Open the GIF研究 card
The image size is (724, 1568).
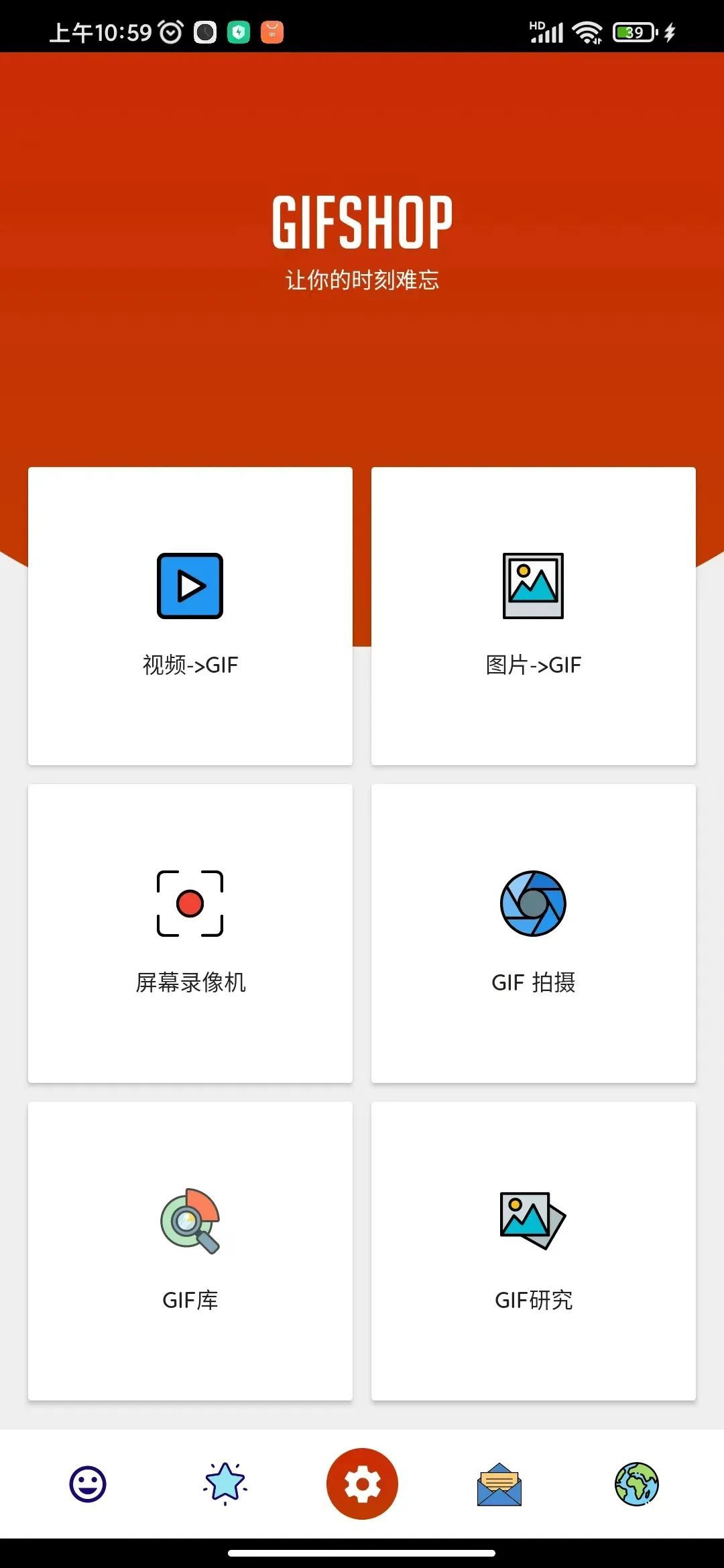pyautogui.click(x=534, y=1250)
